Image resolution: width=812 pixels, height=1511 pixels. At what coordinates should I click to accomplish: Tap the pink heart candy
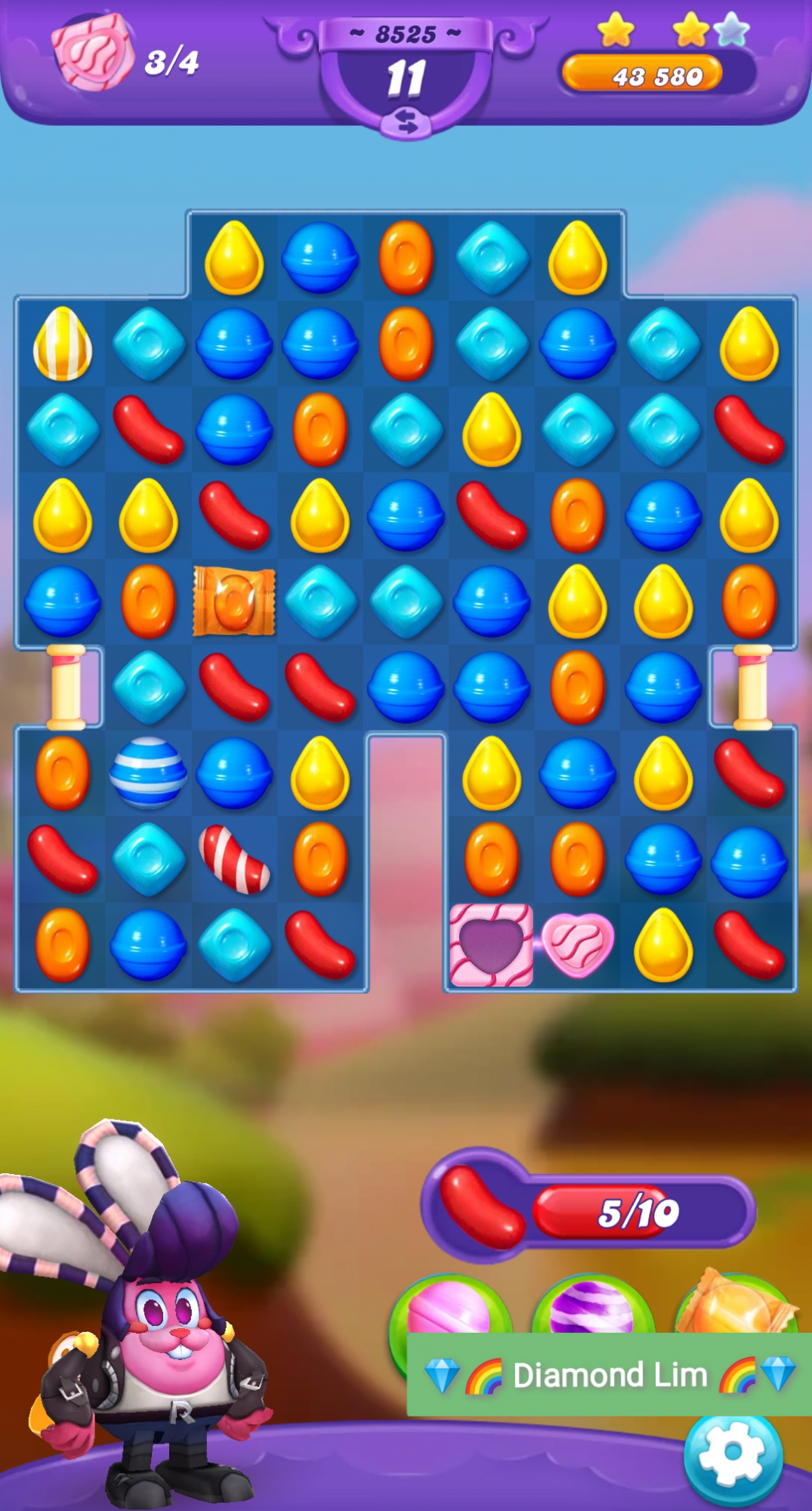click(x=578, y=944)
